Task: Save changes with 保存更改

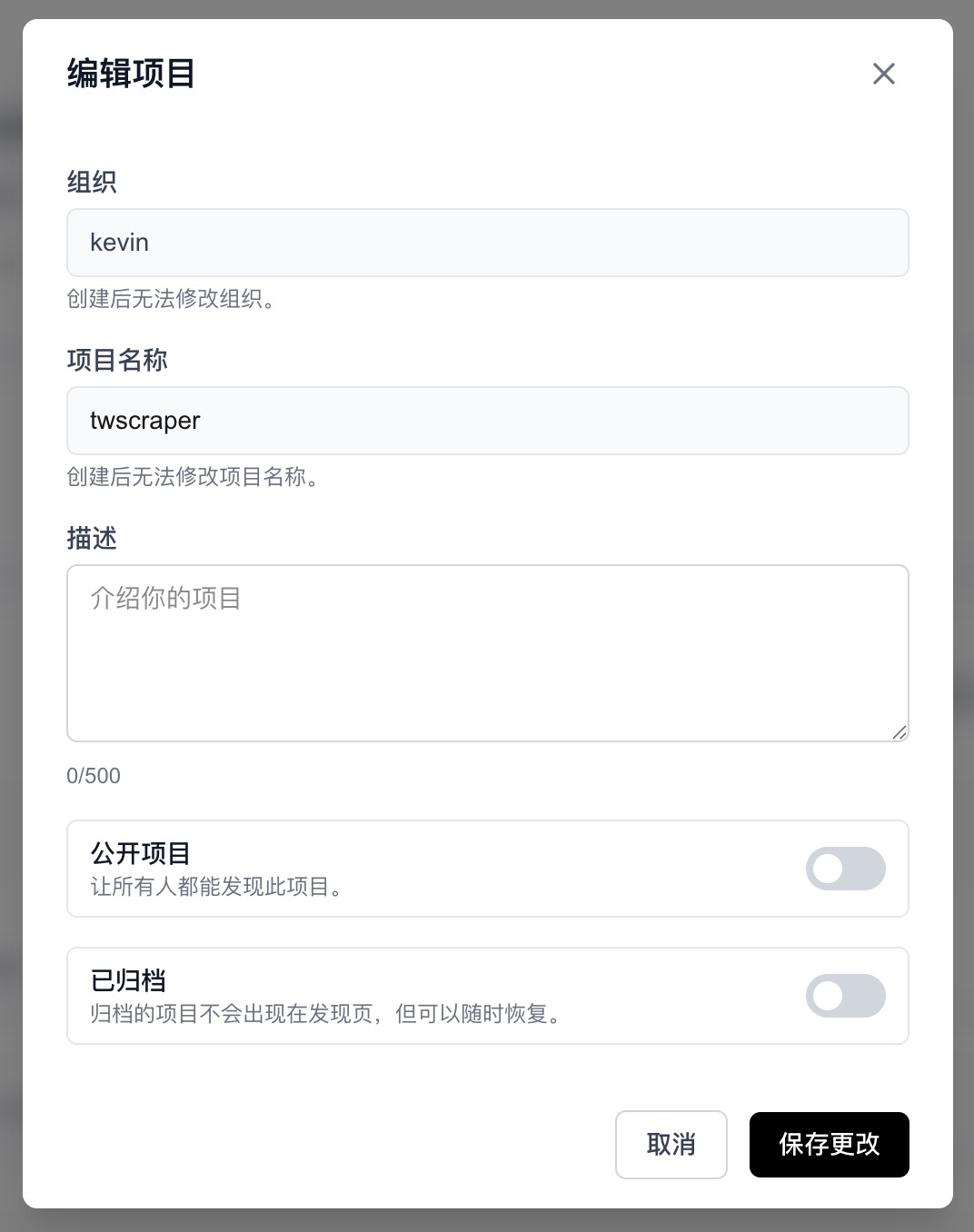Action: (829, 1144)
